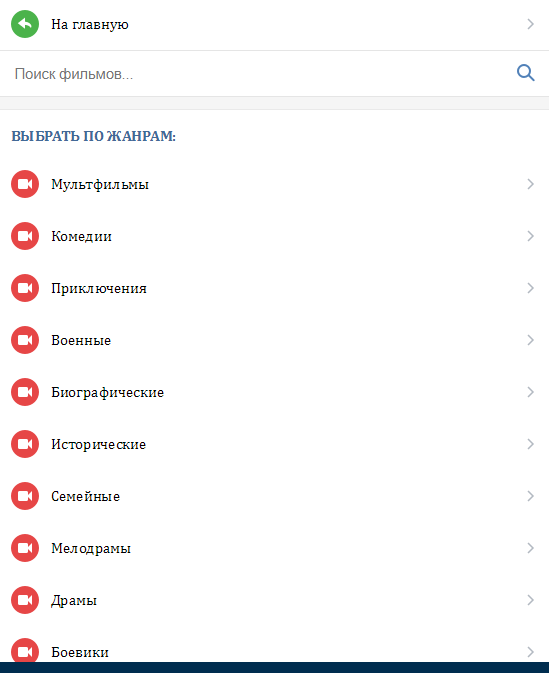
Task: Select the Мелодрамы genre
Action: pos(274,548)
